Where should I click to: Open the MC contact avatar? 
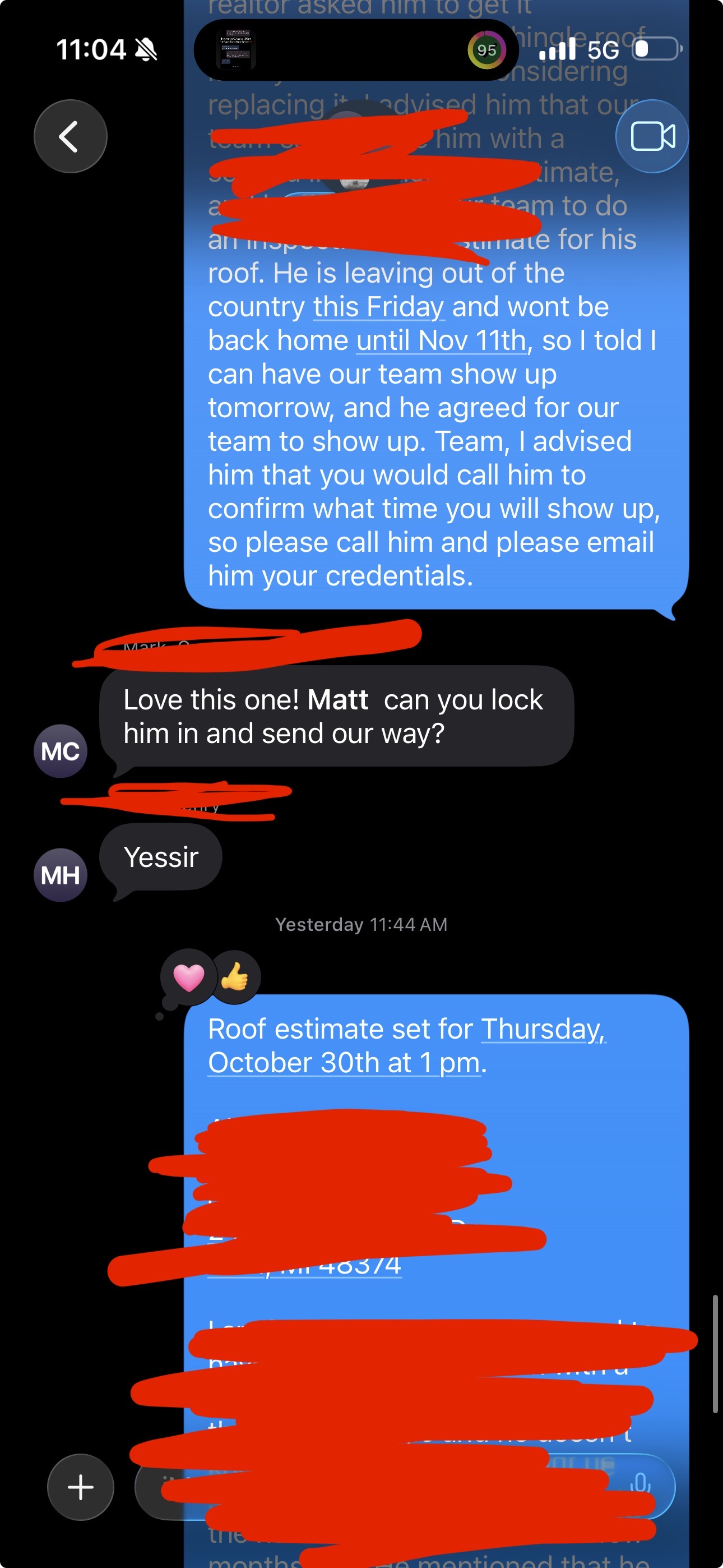tap(61, 750)
